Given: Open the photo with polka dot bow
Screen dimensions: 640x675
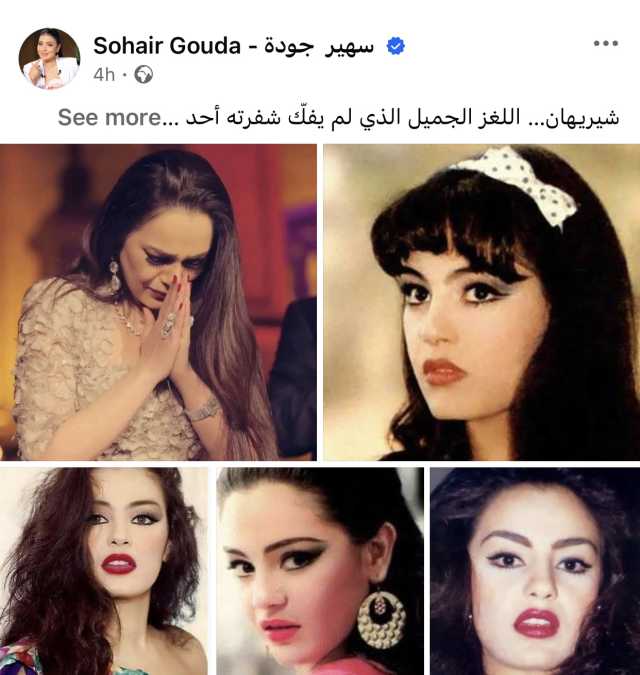Looking at the screenshot, I should [x=481, y=302].
